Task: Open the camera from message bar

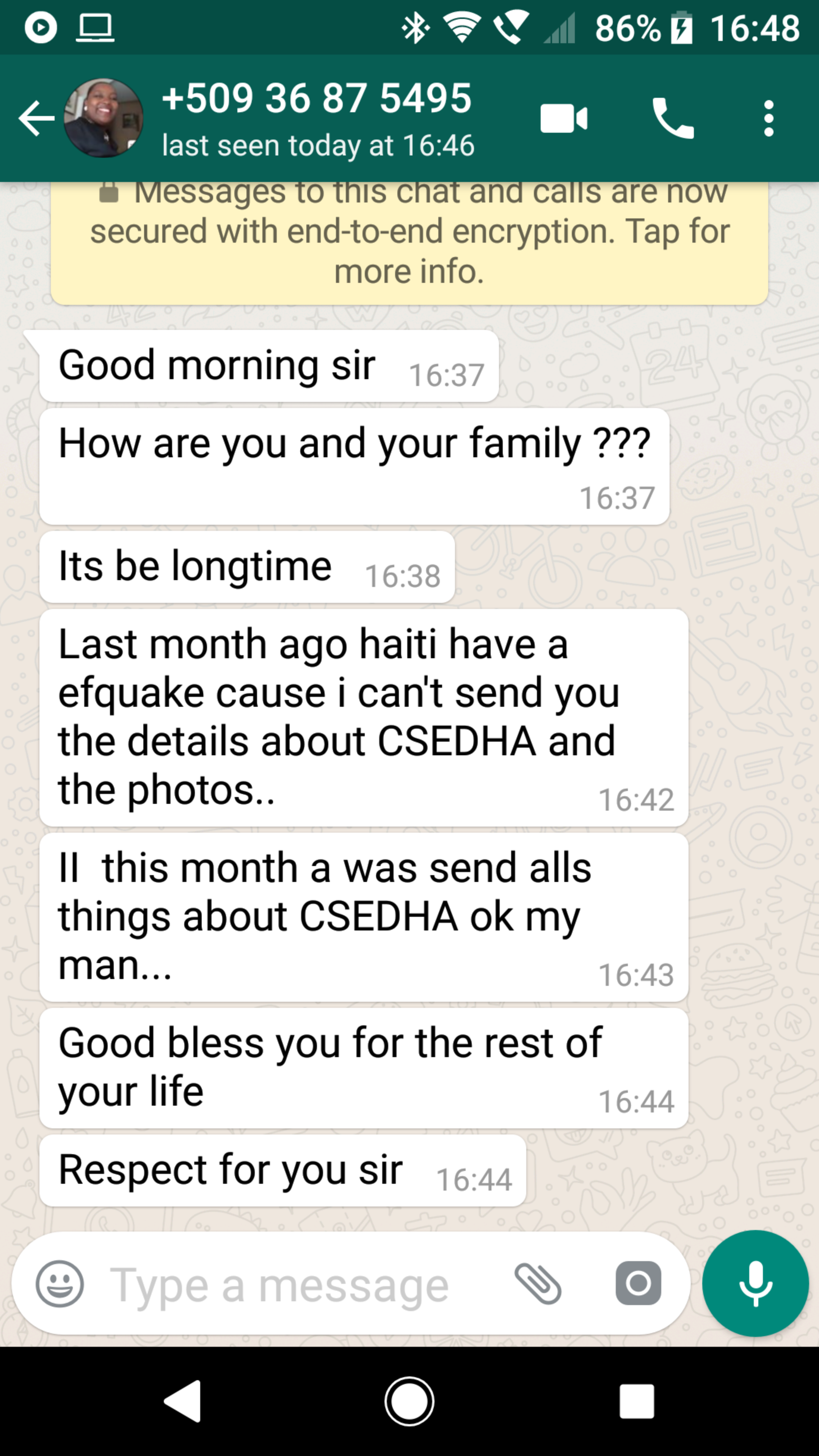Action: click(x=638, y=1283)
